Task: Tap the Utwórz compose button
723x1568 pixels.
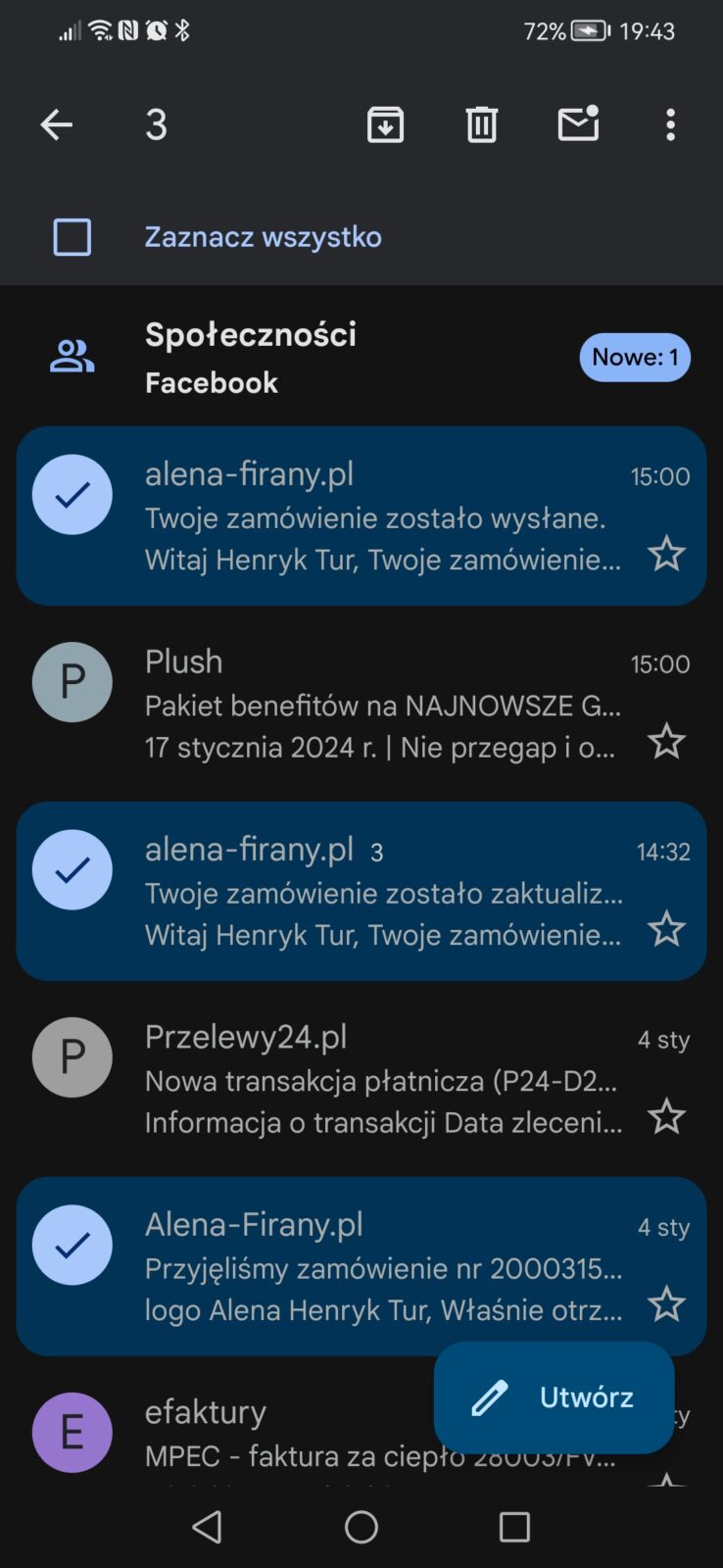Action: pos(554,1398)
